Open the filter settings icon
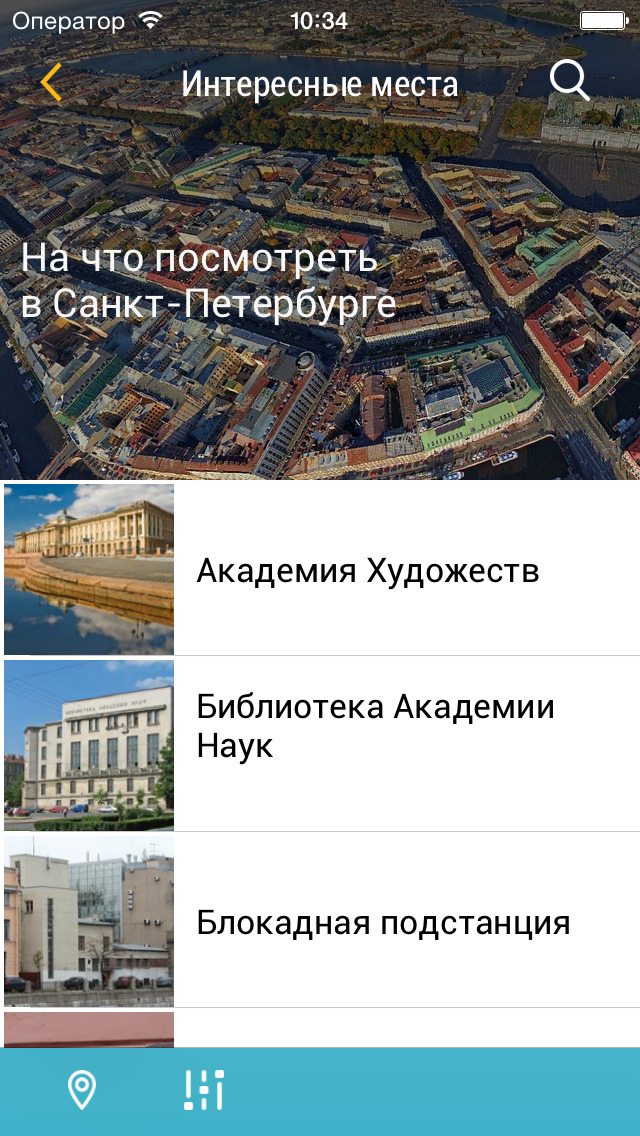640x1136 pixels. click(204, 1089)
